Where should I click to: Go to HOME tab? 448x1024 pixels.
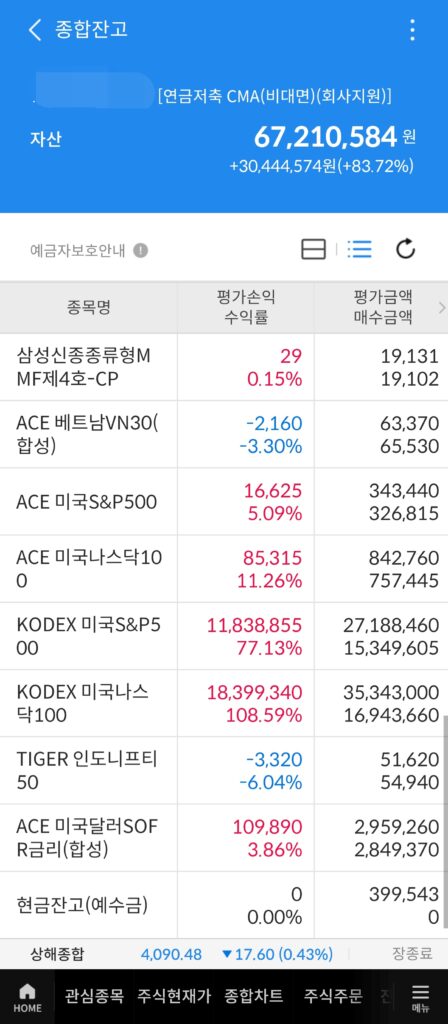[27, 997]
